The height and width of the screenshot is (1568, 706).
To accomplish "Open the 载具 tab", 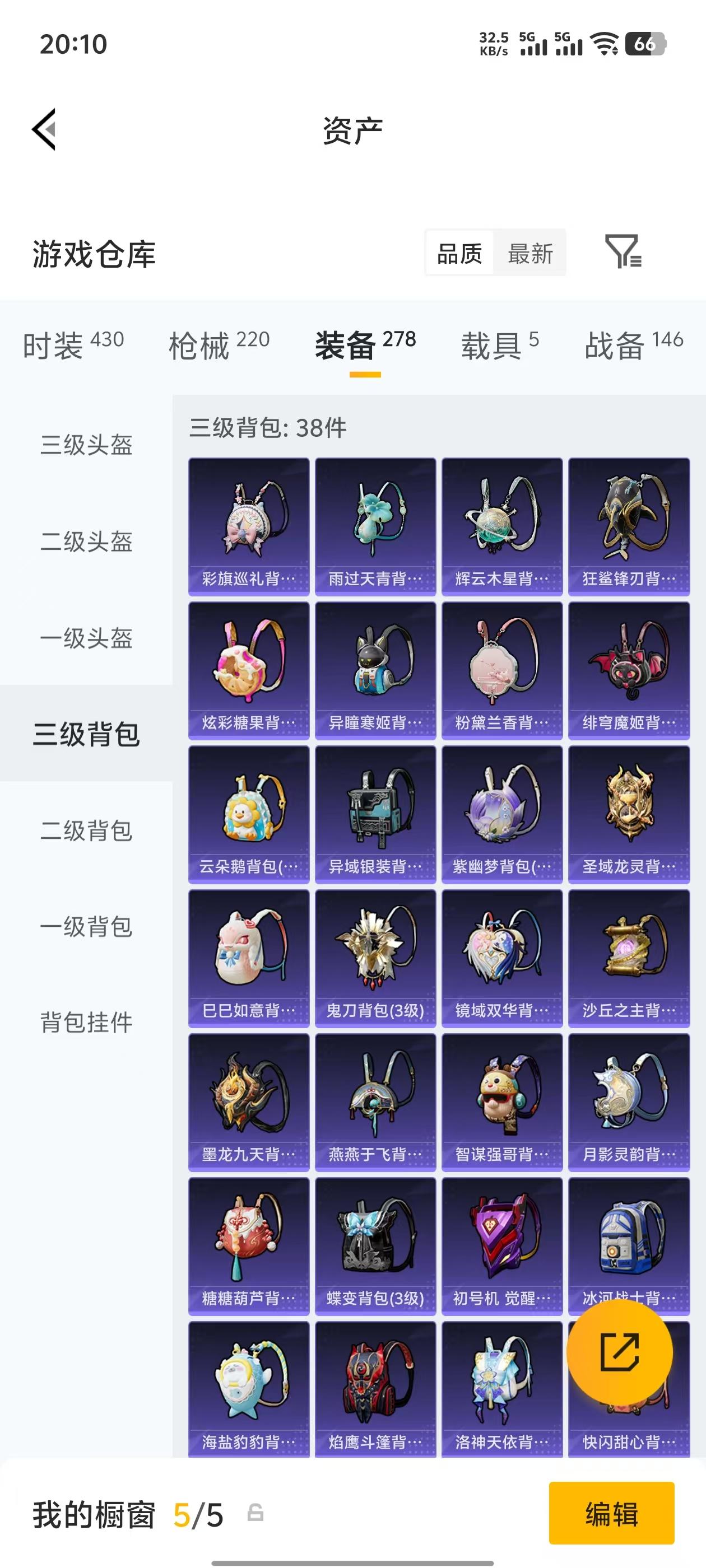I will tap(500, 344).
